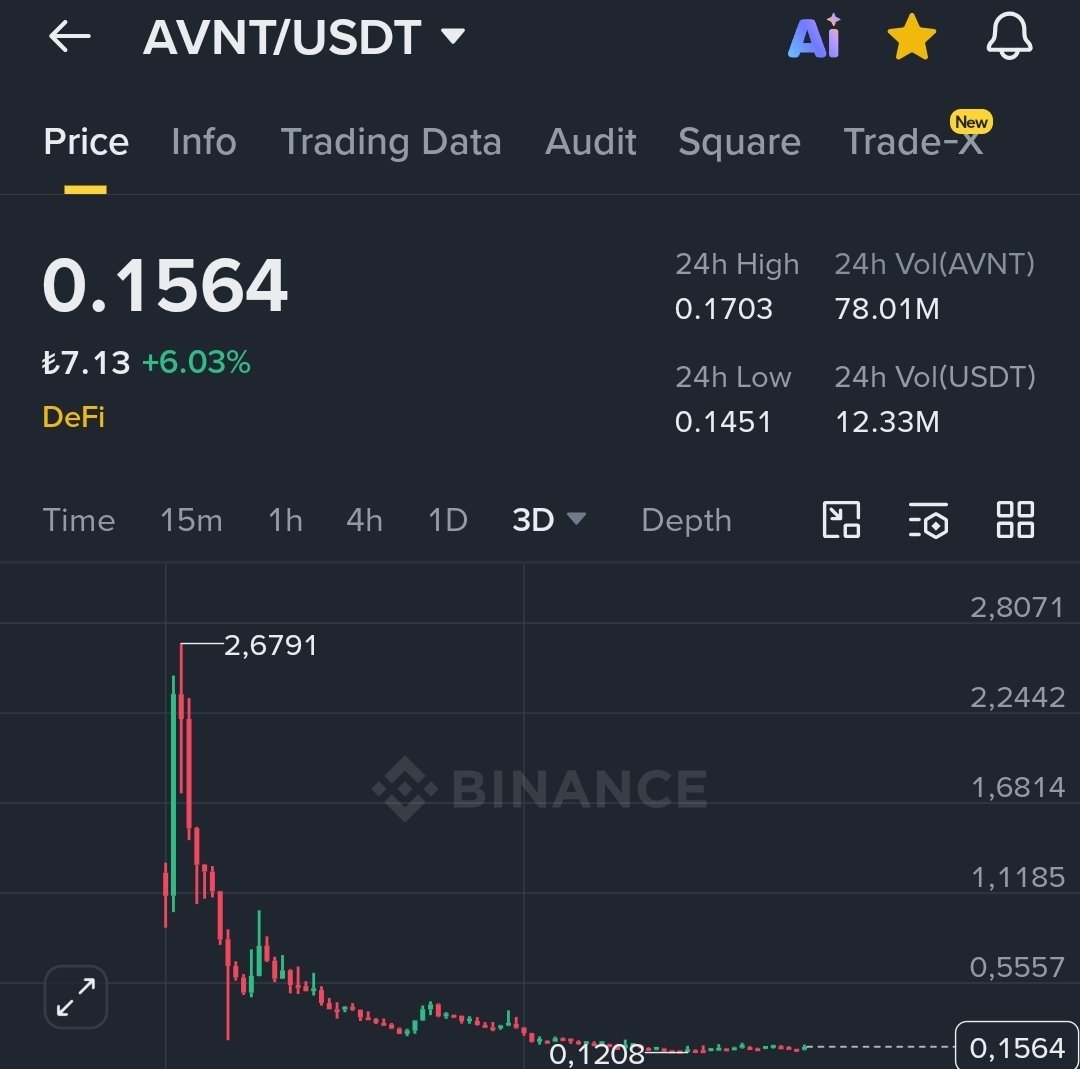
Task: Remove the pair from favorites with the star
Action: (x=911, y=37)
